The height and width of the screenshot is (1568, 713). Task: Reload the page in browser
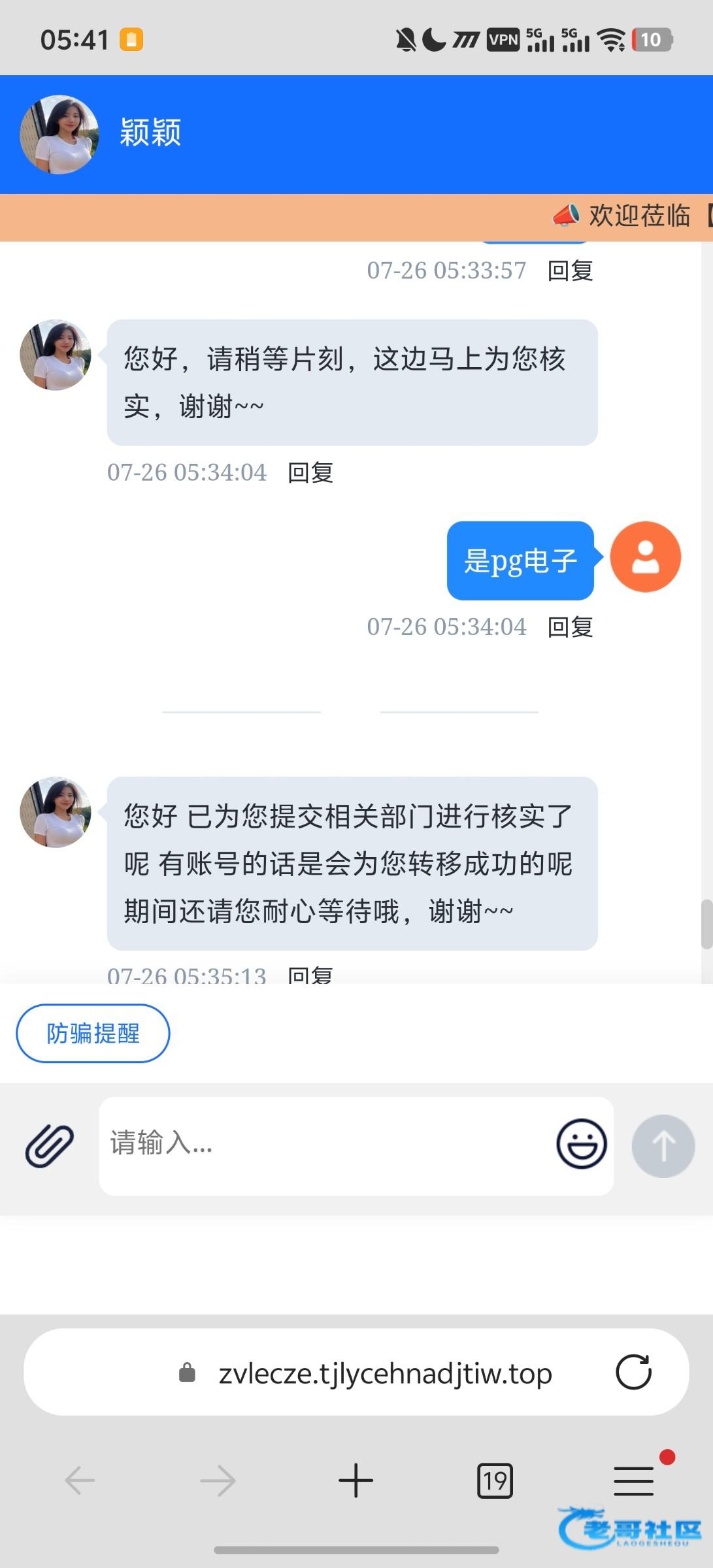coord(633,1373)
